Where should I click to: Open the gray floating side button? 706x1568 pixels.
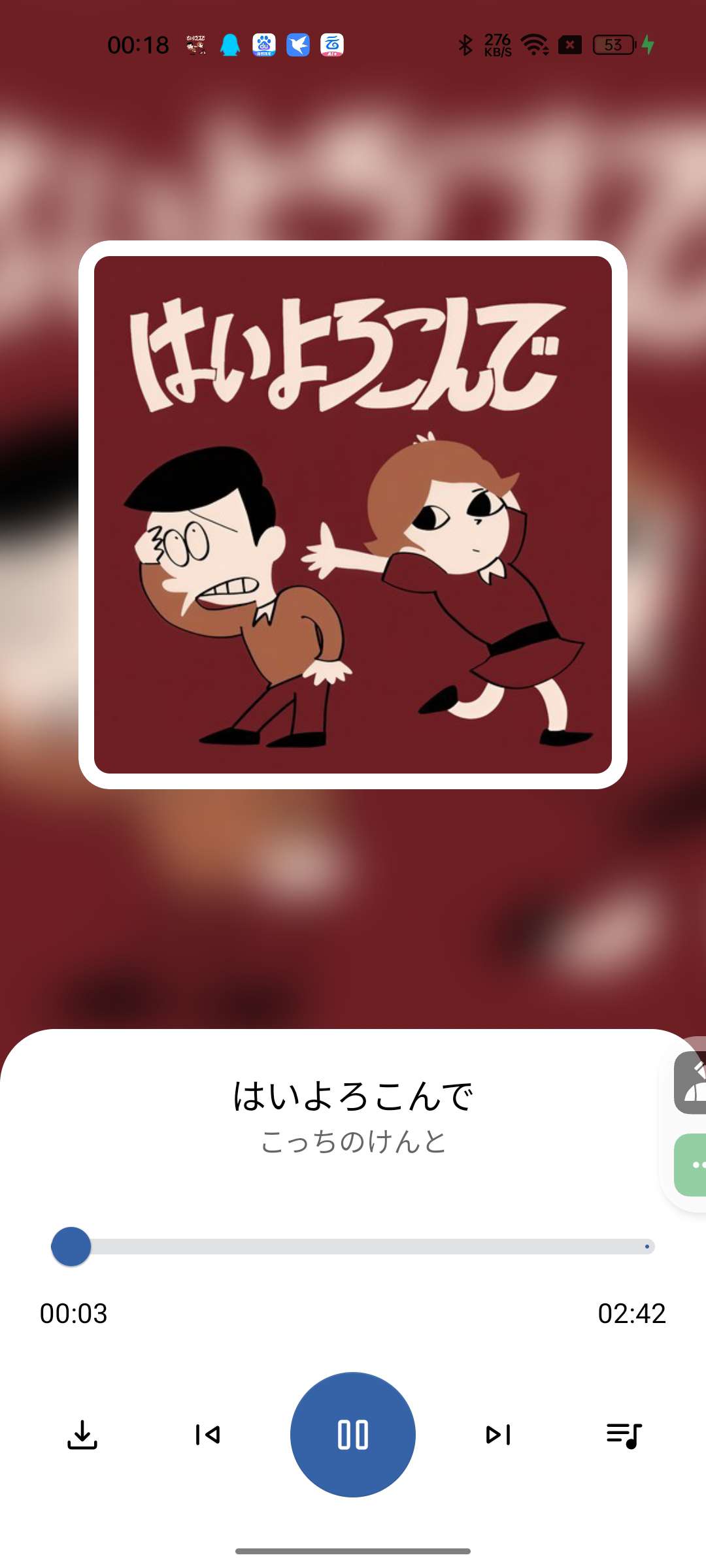(x=692, y=1083)
